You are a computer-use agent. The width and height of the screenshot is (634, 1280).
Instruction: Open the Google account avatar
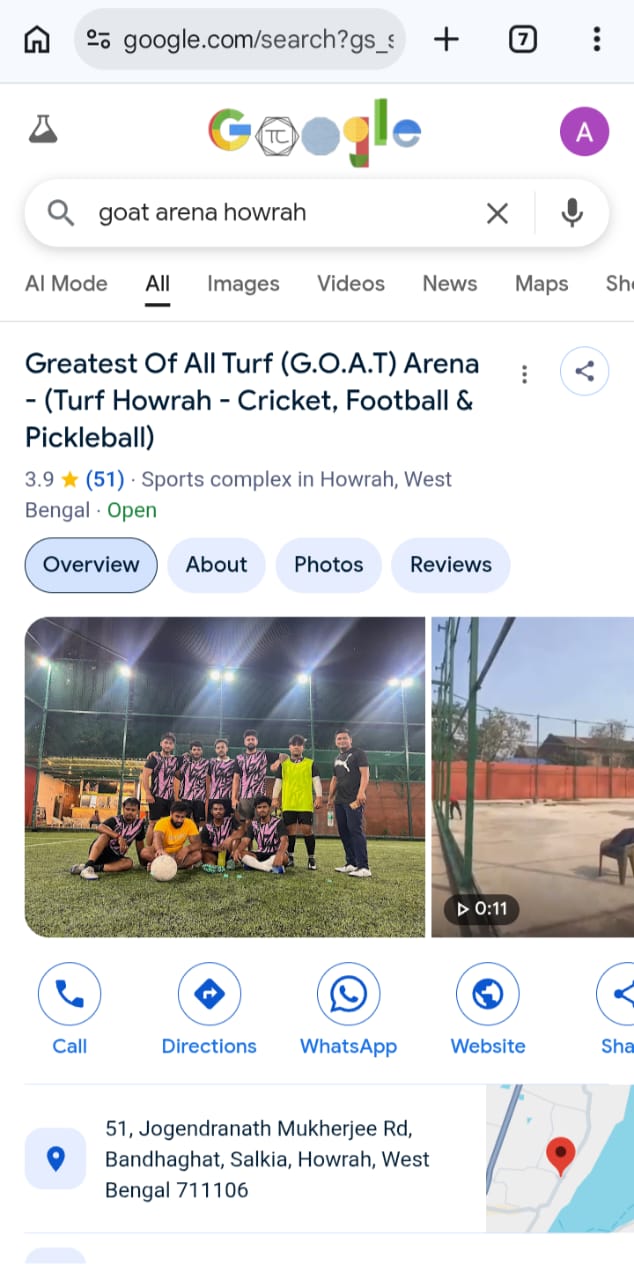pos(584,132)
